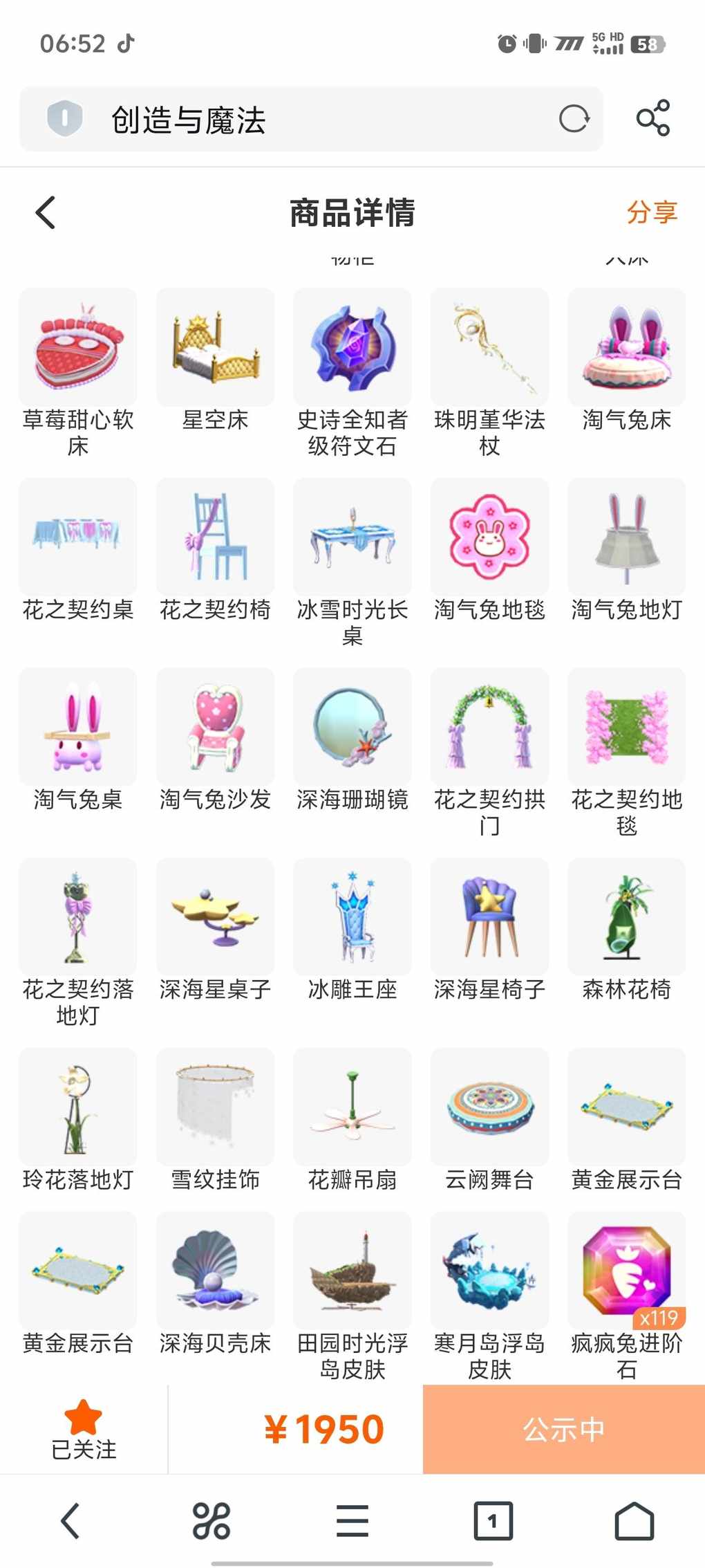Image resolution: width=705 pixels, height=1568 pixels.
Task: Unfollow via the 已关注 star button
Action: coord(84,1429)
